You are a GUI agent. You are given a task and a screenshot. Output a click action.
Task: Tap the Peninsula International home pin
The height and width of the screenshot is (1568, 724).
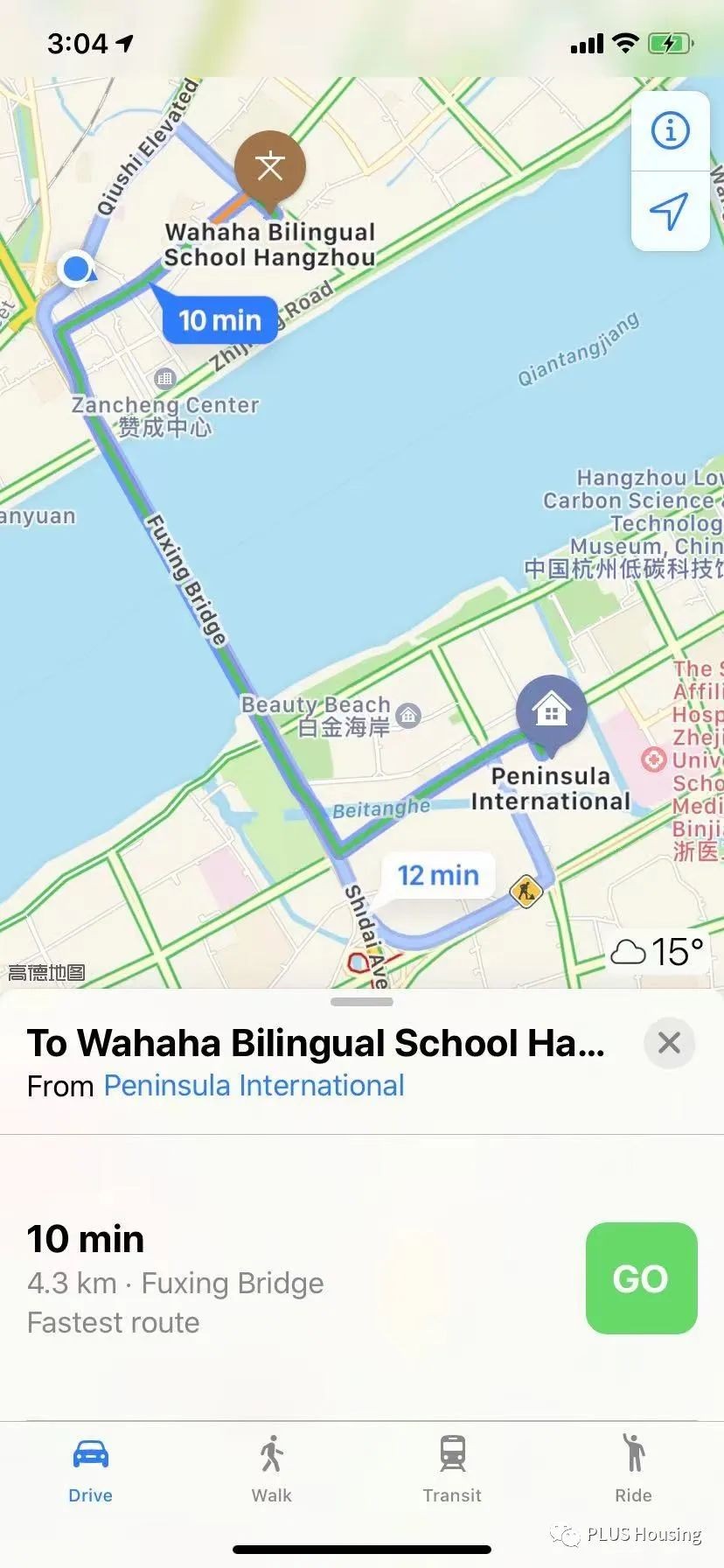[551, 711]
